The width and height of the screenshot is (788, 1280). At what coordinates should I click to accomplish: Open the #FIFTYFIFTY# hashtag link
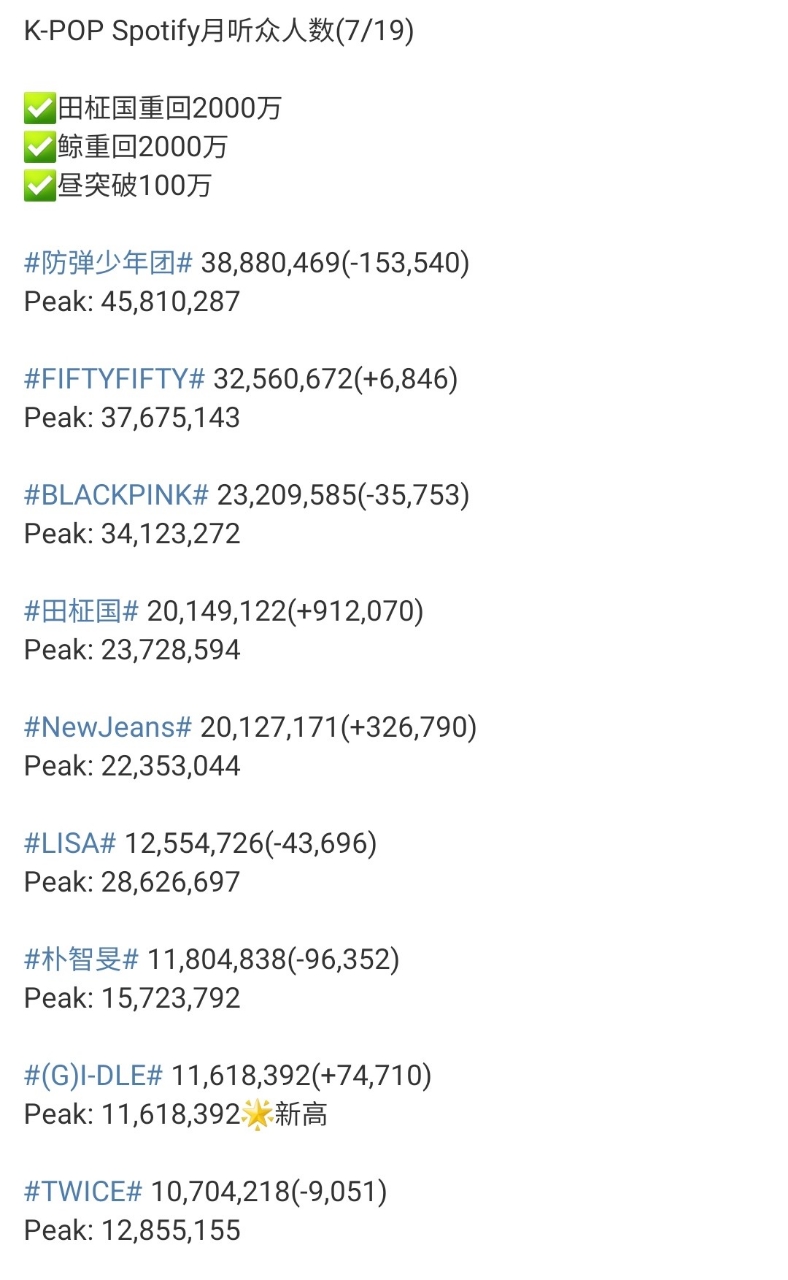[x=114, y=379]
